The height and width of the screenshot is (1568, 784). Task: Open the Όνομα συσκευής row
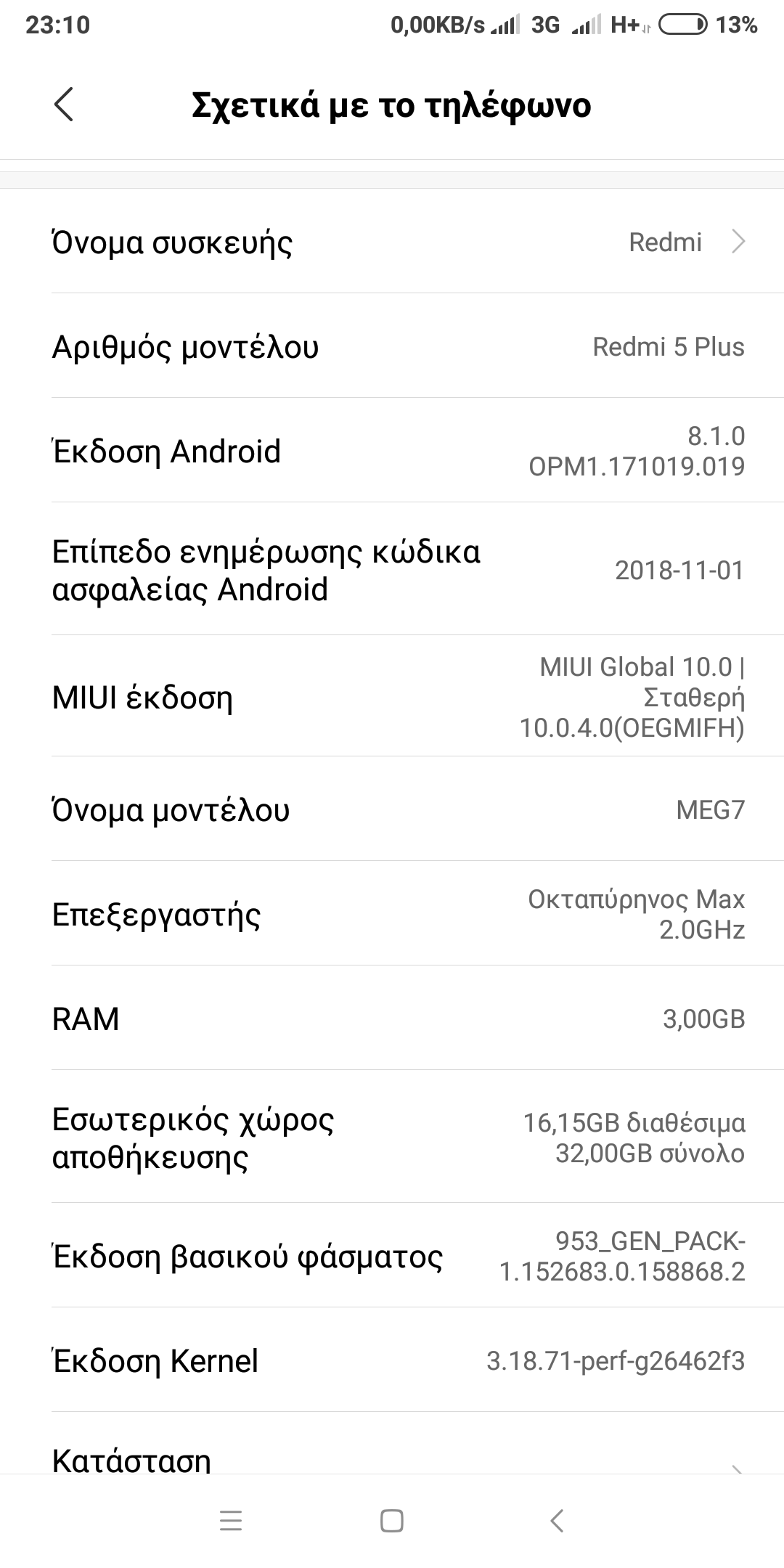coord(392,242)
